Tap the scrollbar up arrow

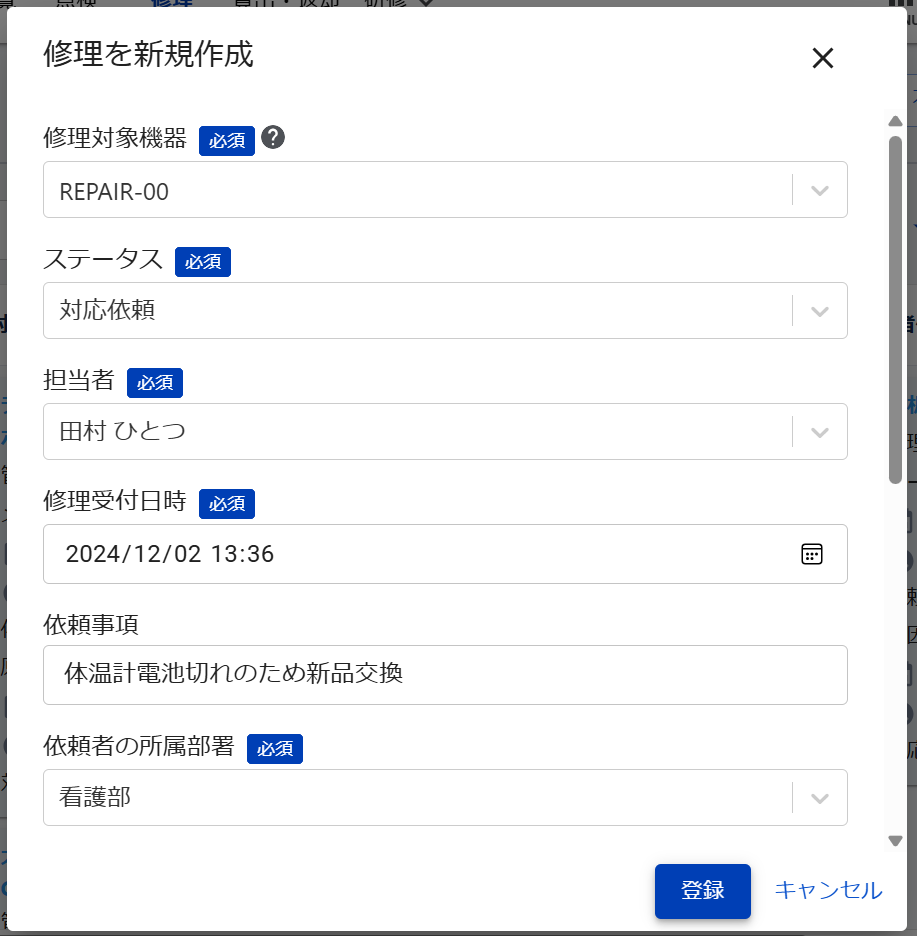click(x=895, y=121)
